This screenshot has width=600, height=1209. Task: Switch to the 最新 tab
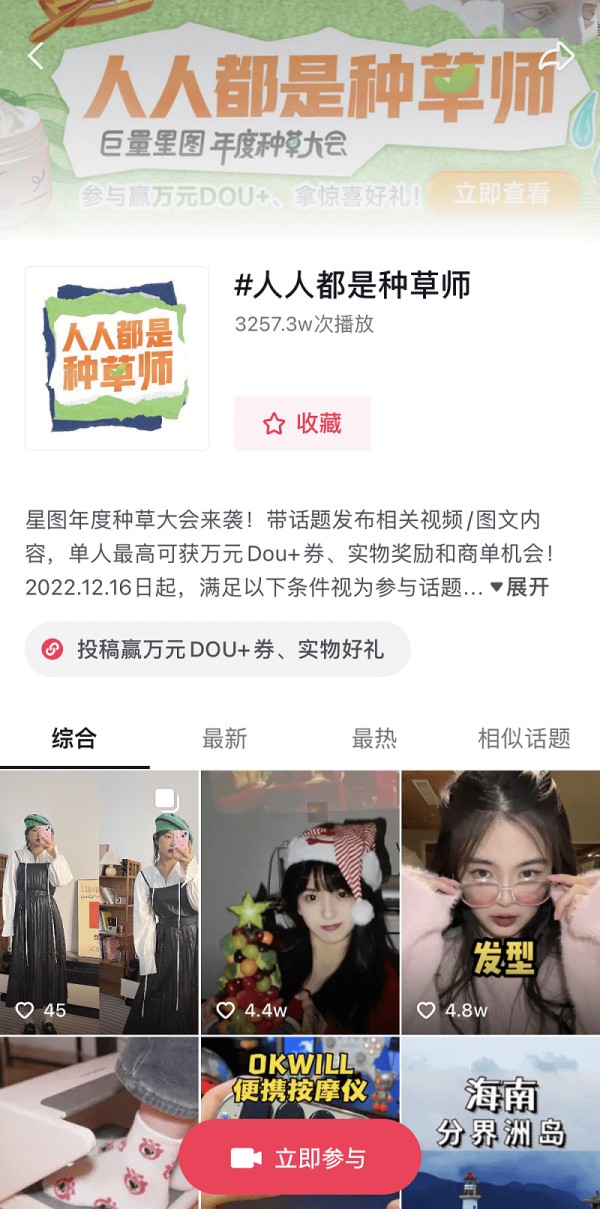[x=224, y=739]
